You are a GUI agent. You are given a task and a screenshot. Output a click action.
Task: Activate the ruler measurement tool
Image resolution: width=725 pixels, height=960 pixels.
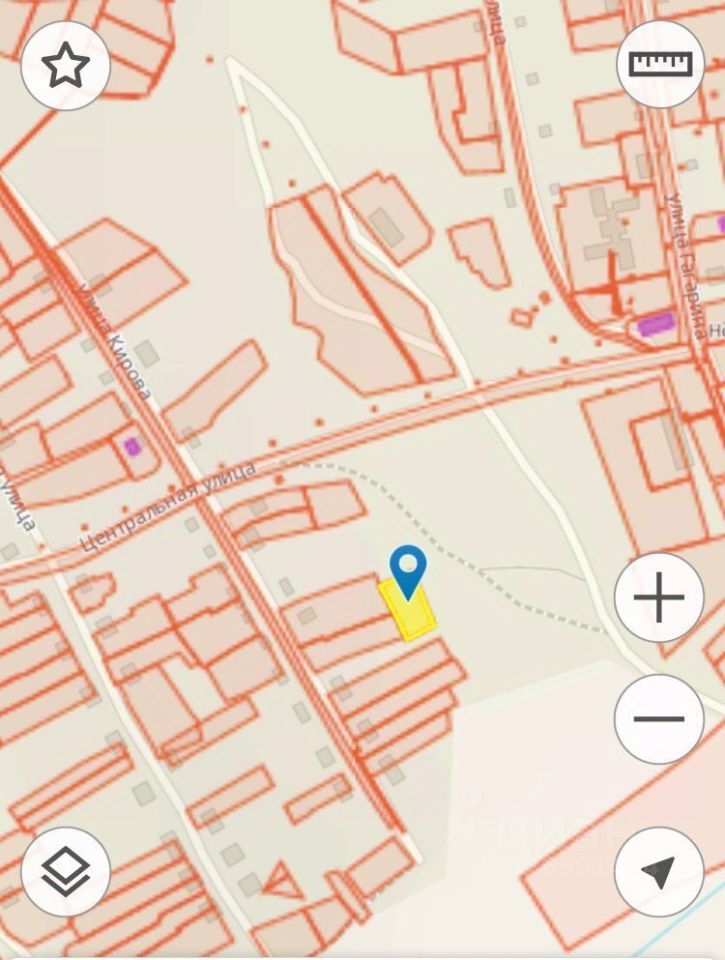coord(660,64)
